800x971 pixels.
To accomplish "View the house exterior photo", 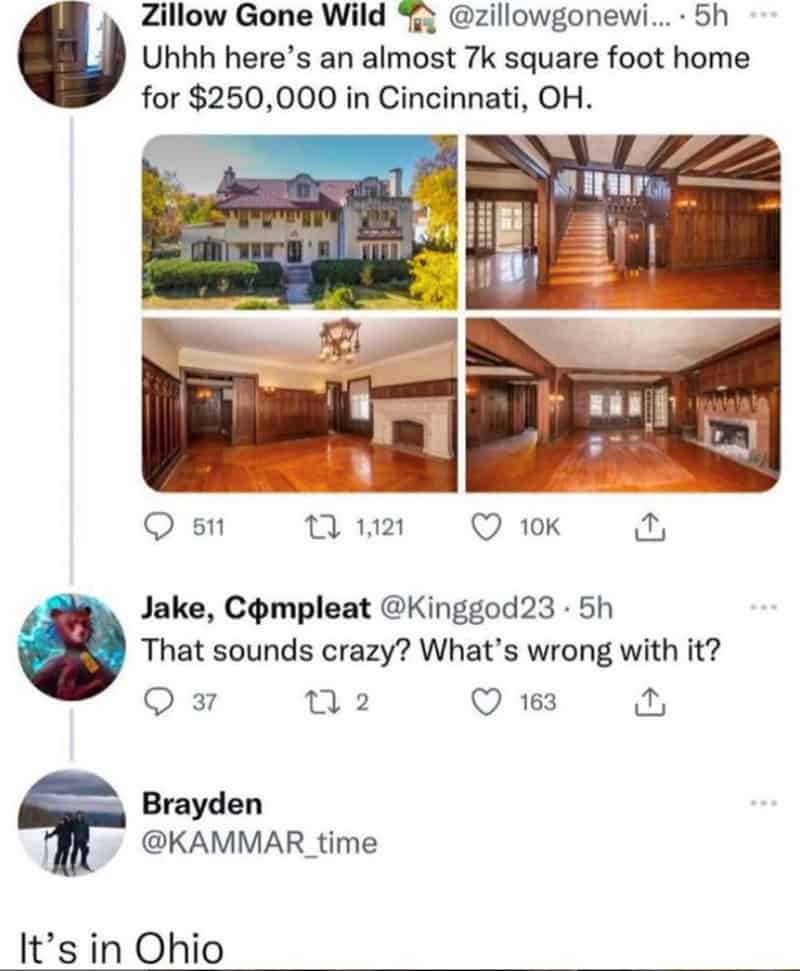I will pyautogui.click(x=300, y=221).
